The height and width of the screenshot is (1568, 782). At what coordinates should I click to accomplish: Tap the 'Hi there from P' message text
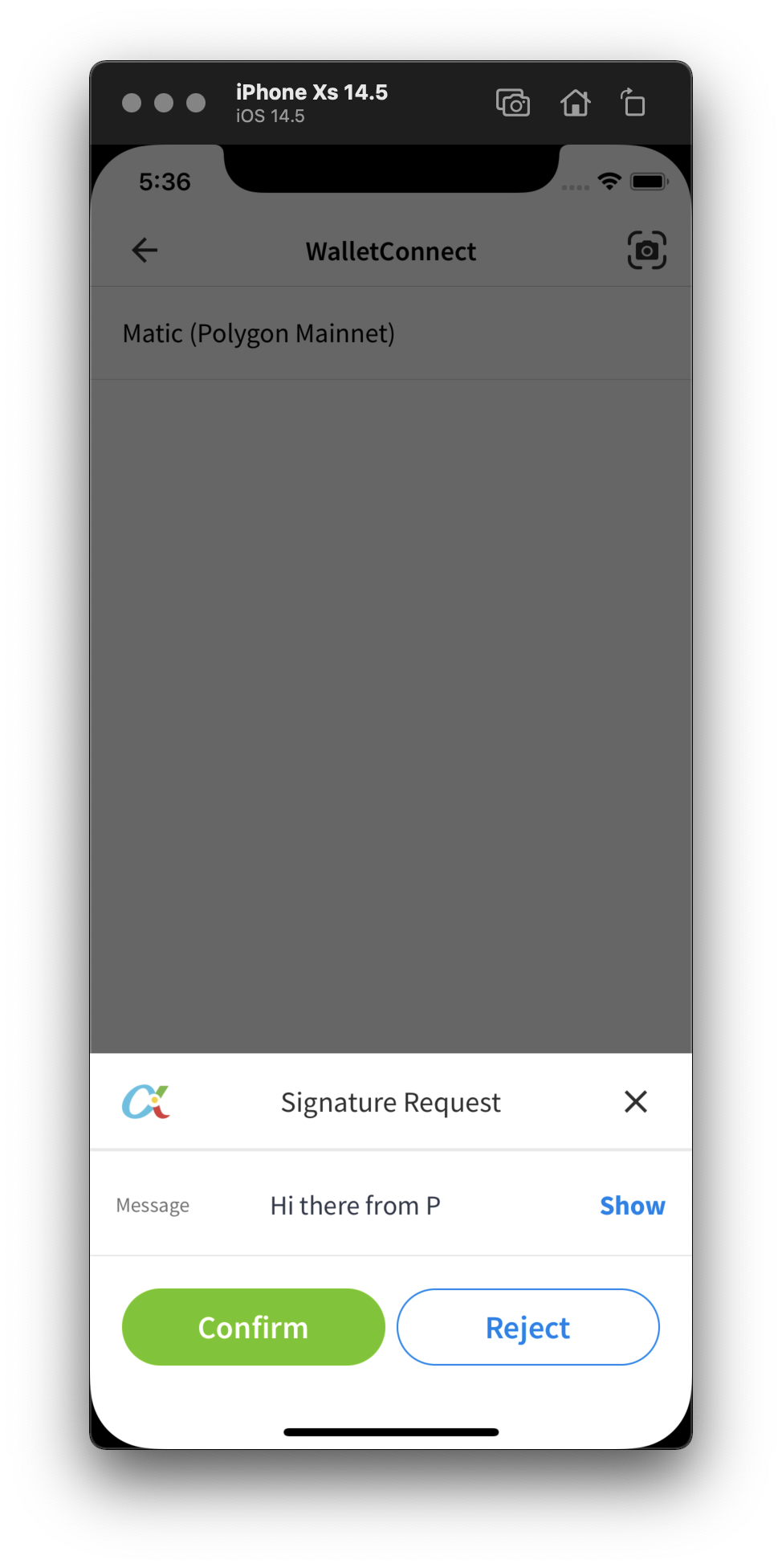[x=355, y=1205]
